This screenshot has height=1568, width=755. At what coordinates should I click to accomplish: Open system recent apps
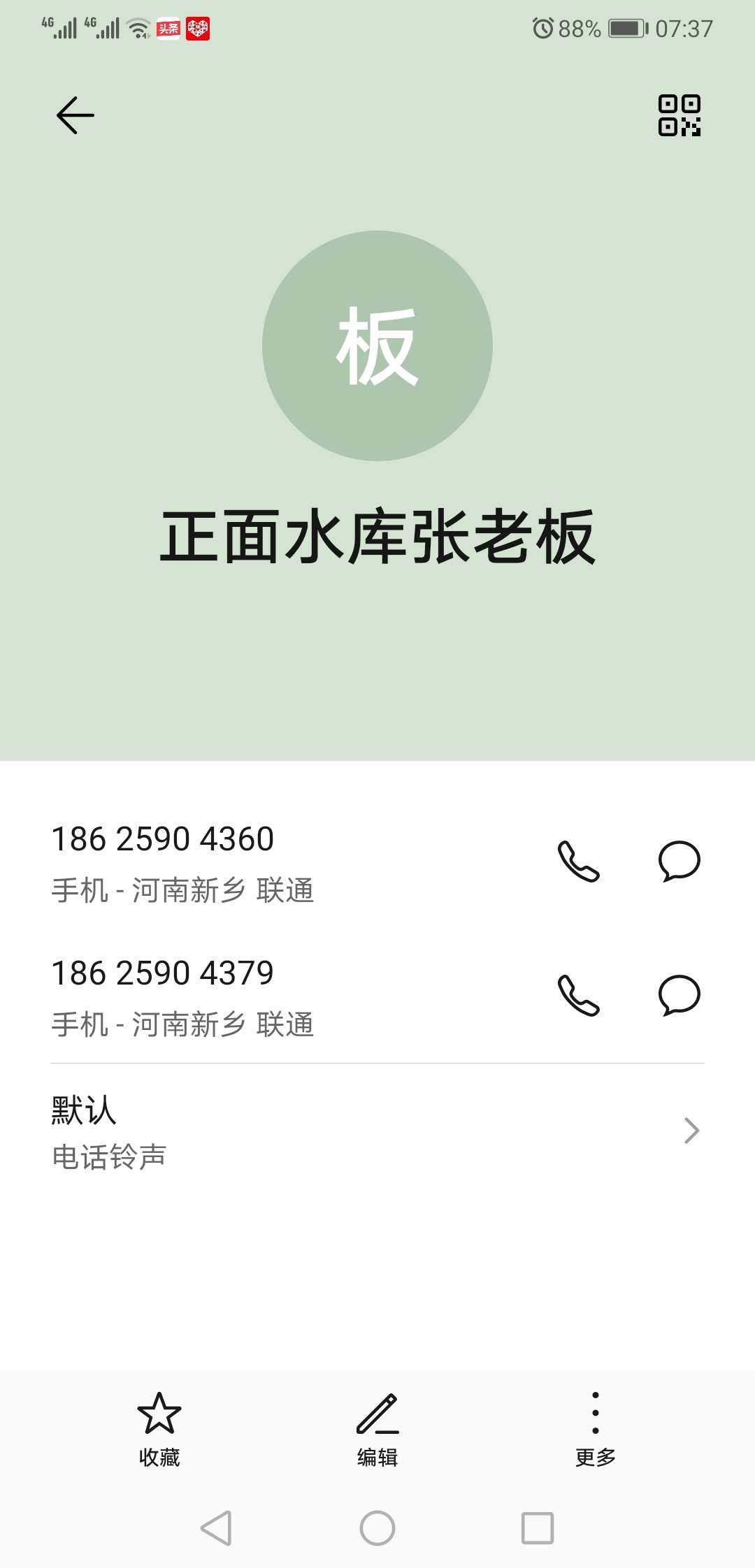[x=538, y=1528]
